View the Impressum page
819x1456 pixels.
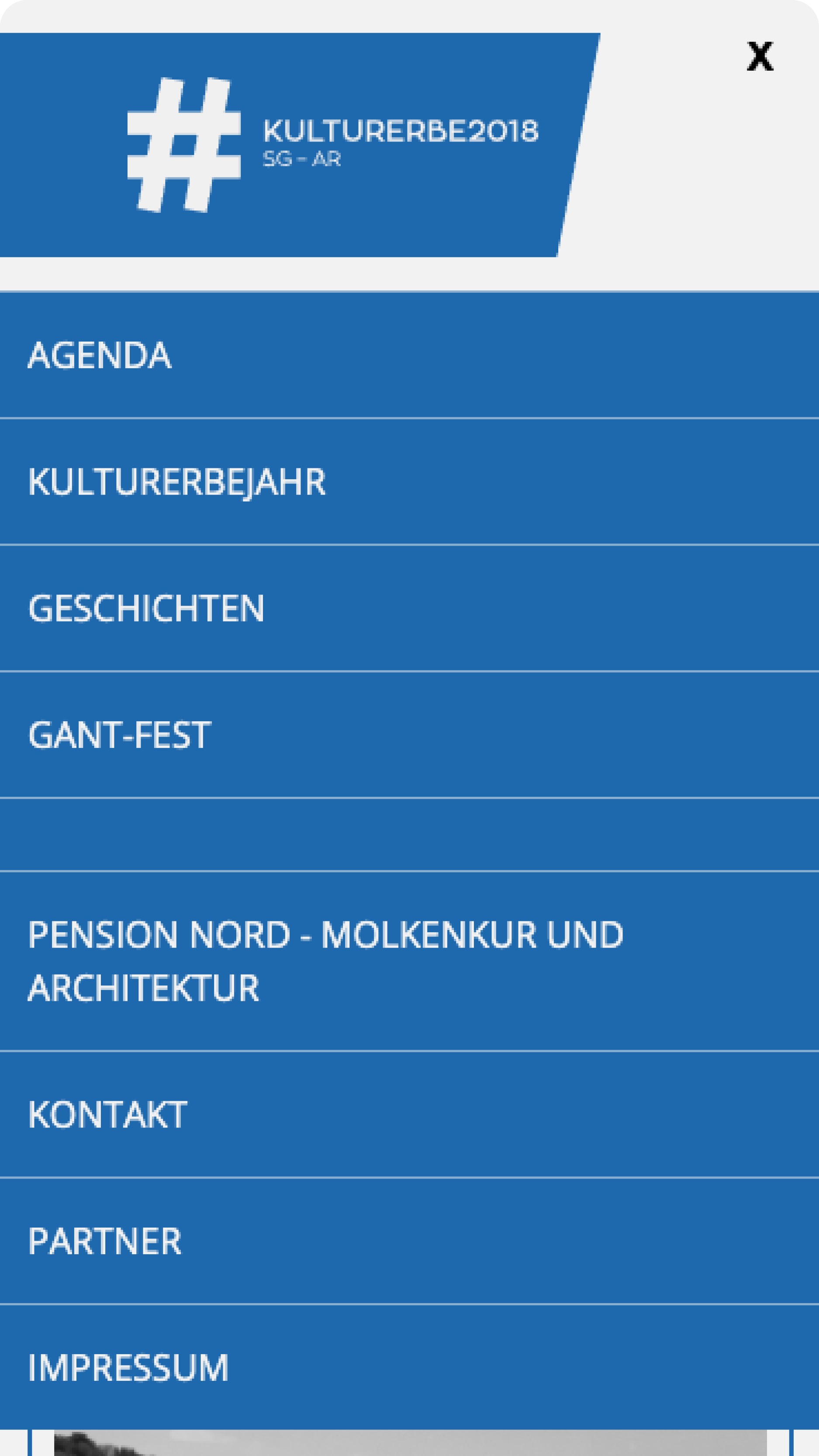pos(409,1368)
